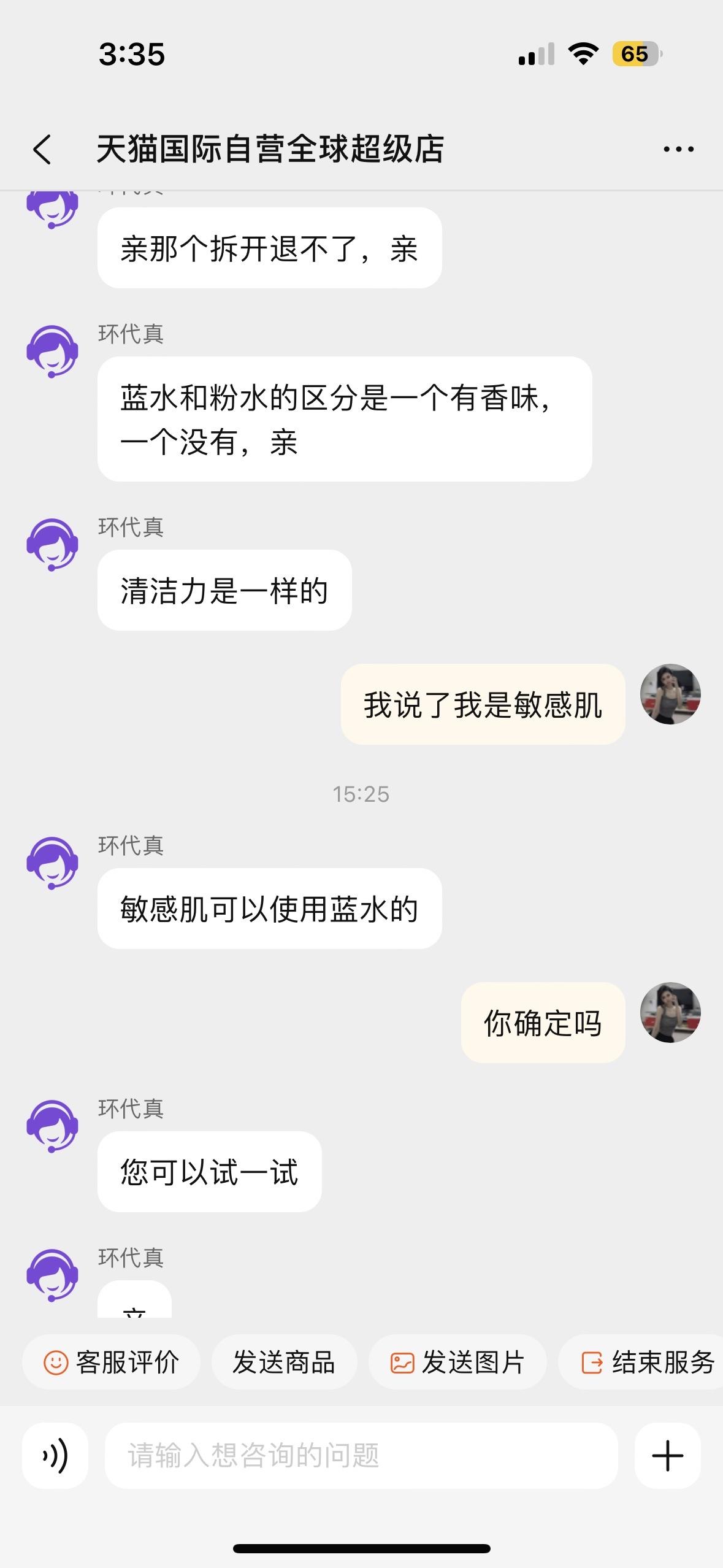The height and width of the screenshot is (1568, 723).
Task: Go back from the chat
Action: 42,149
